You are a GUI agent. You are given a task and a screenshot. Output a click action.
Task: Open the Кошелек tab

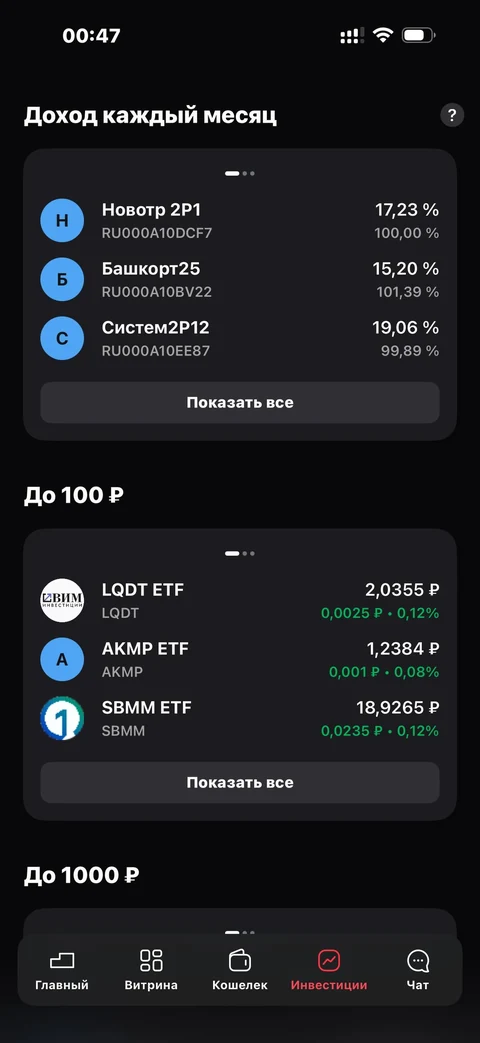tap(240, 970)
